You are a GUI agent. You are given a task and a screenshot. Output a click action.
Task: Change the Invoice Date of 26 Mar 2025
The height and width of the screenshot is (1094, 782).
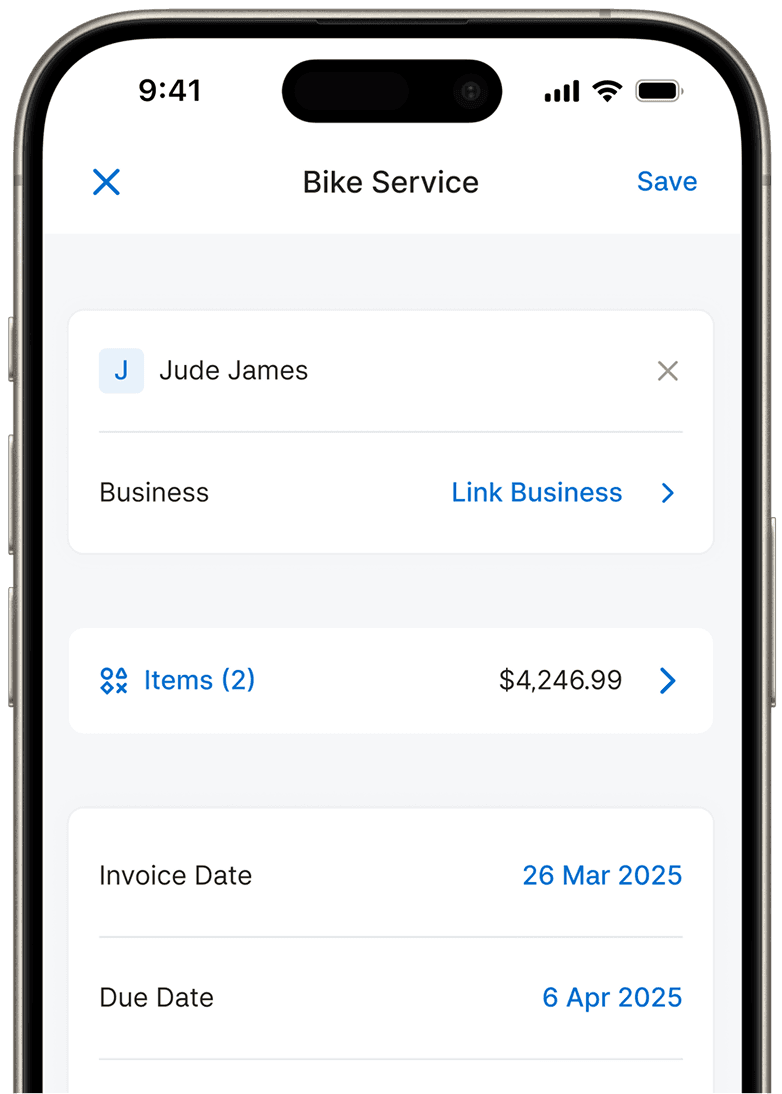coord(602,875)
